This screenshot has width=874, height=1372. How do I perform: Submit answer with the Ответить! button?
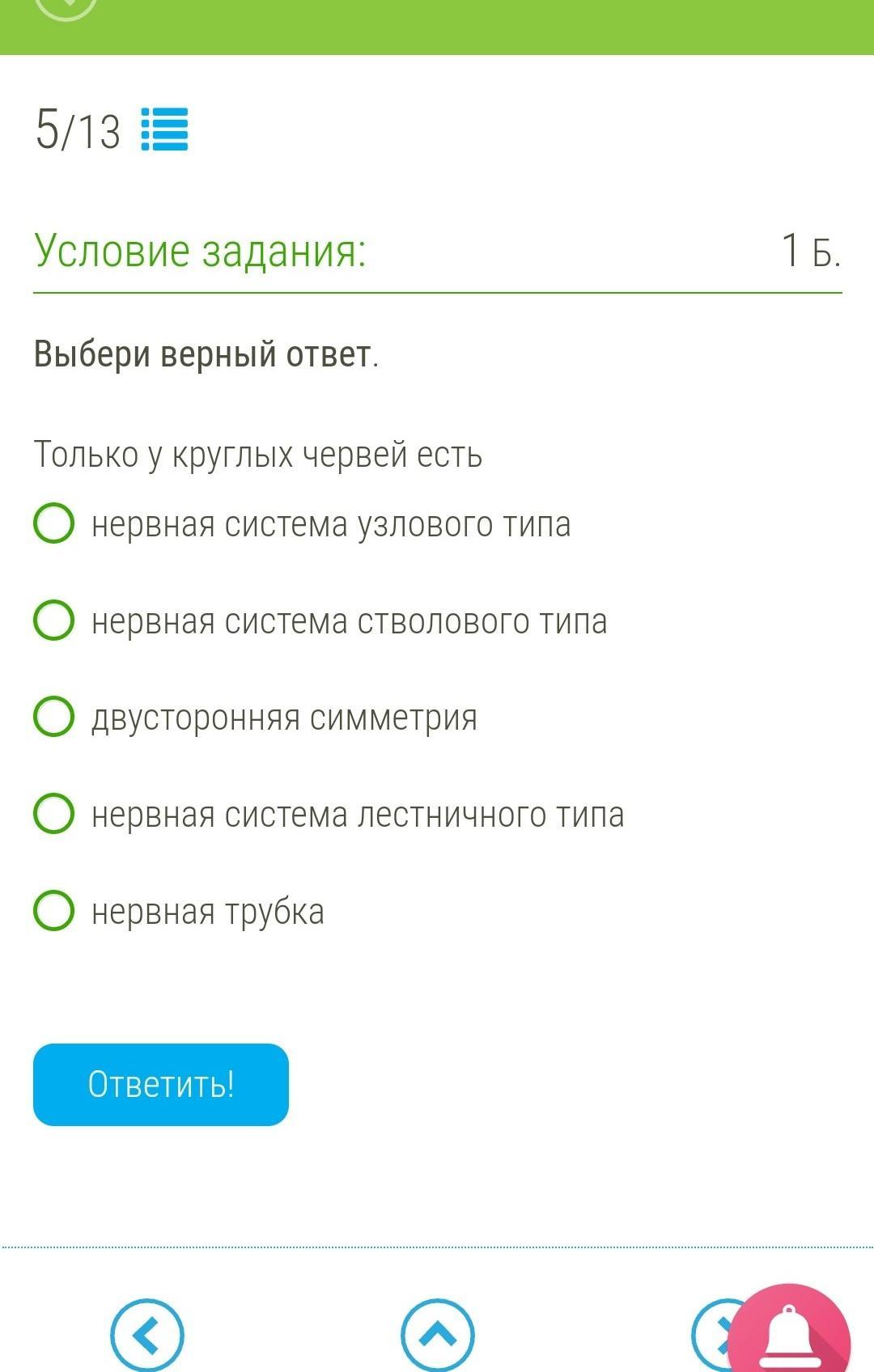tap(160, 1084)
